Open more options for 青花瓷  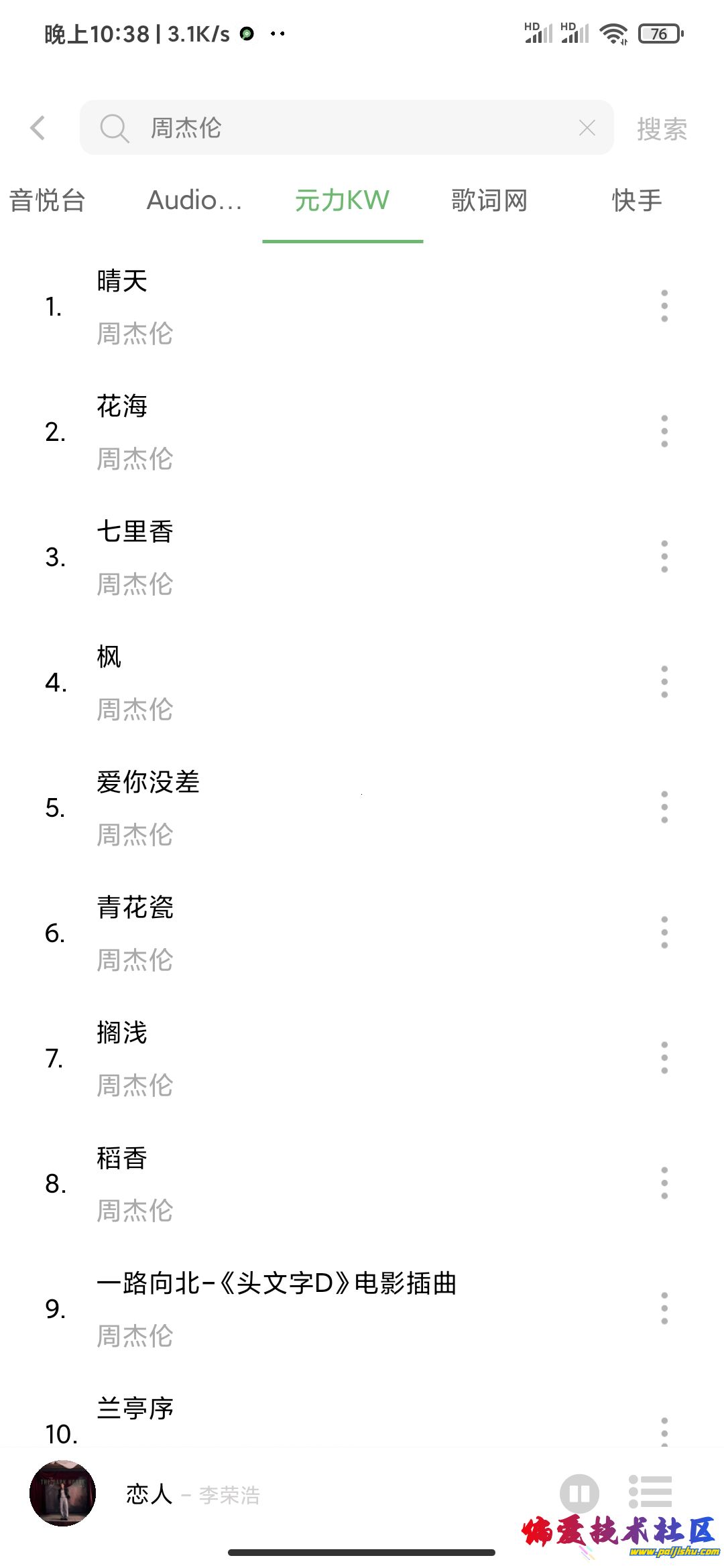tap(664, 933)
